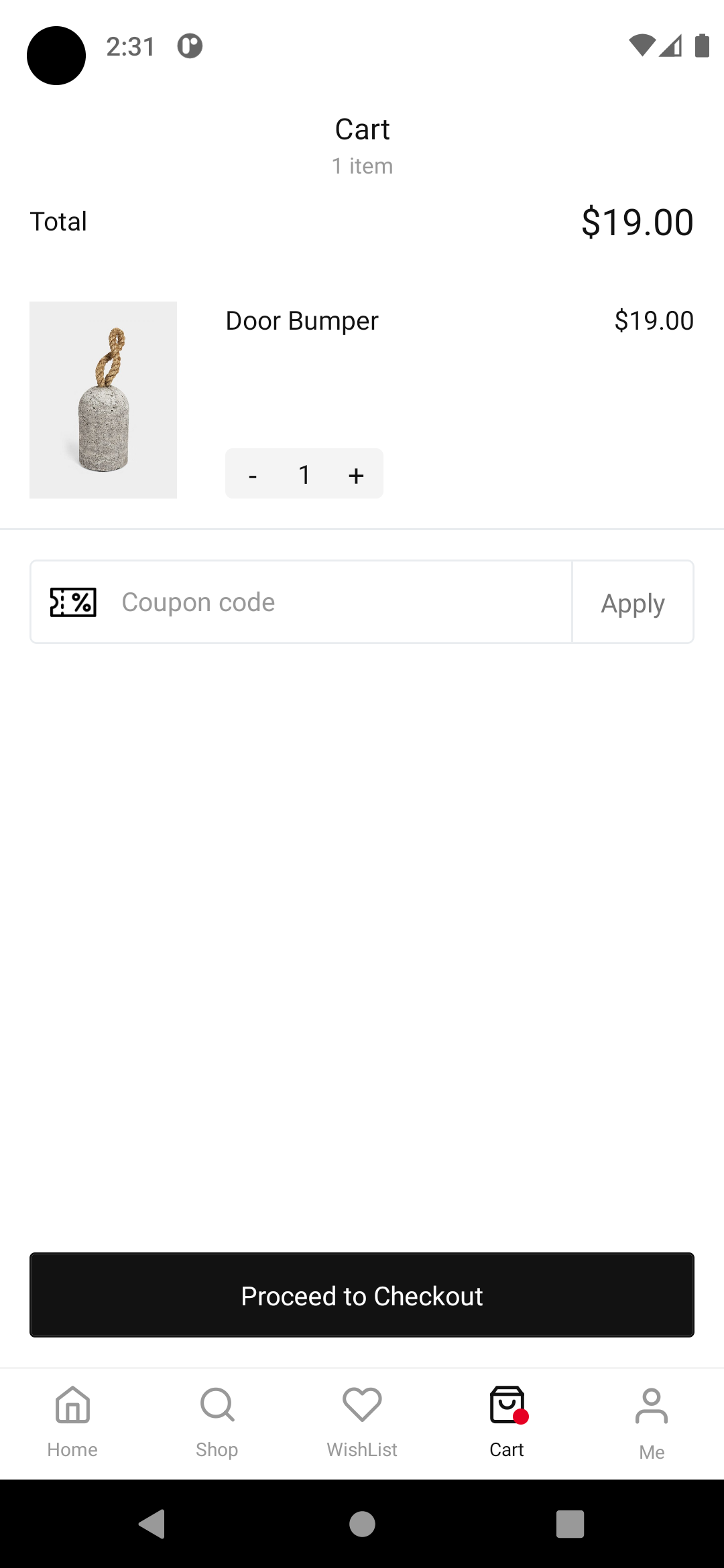Tap the Home house icon
Viewport: 724px width, 1568px height.
click(72, 1405)
